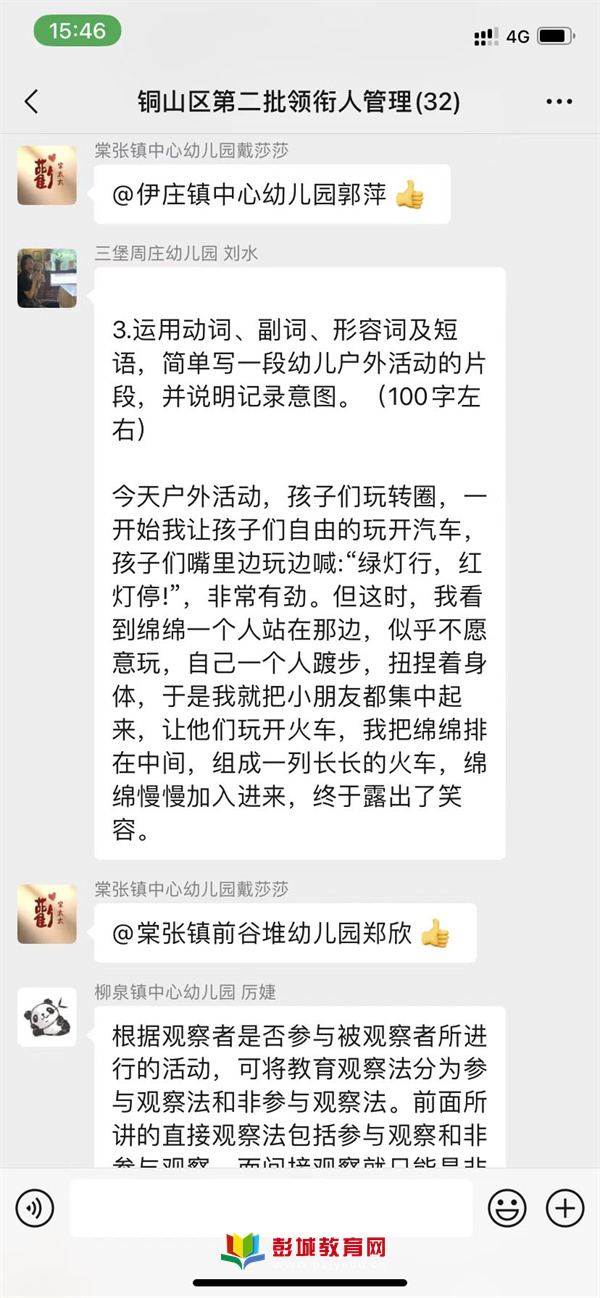The image size is (600, 1298).
Task: Open the plus attachments menu
Action: pyautogui.click(x=565, y=1208)
